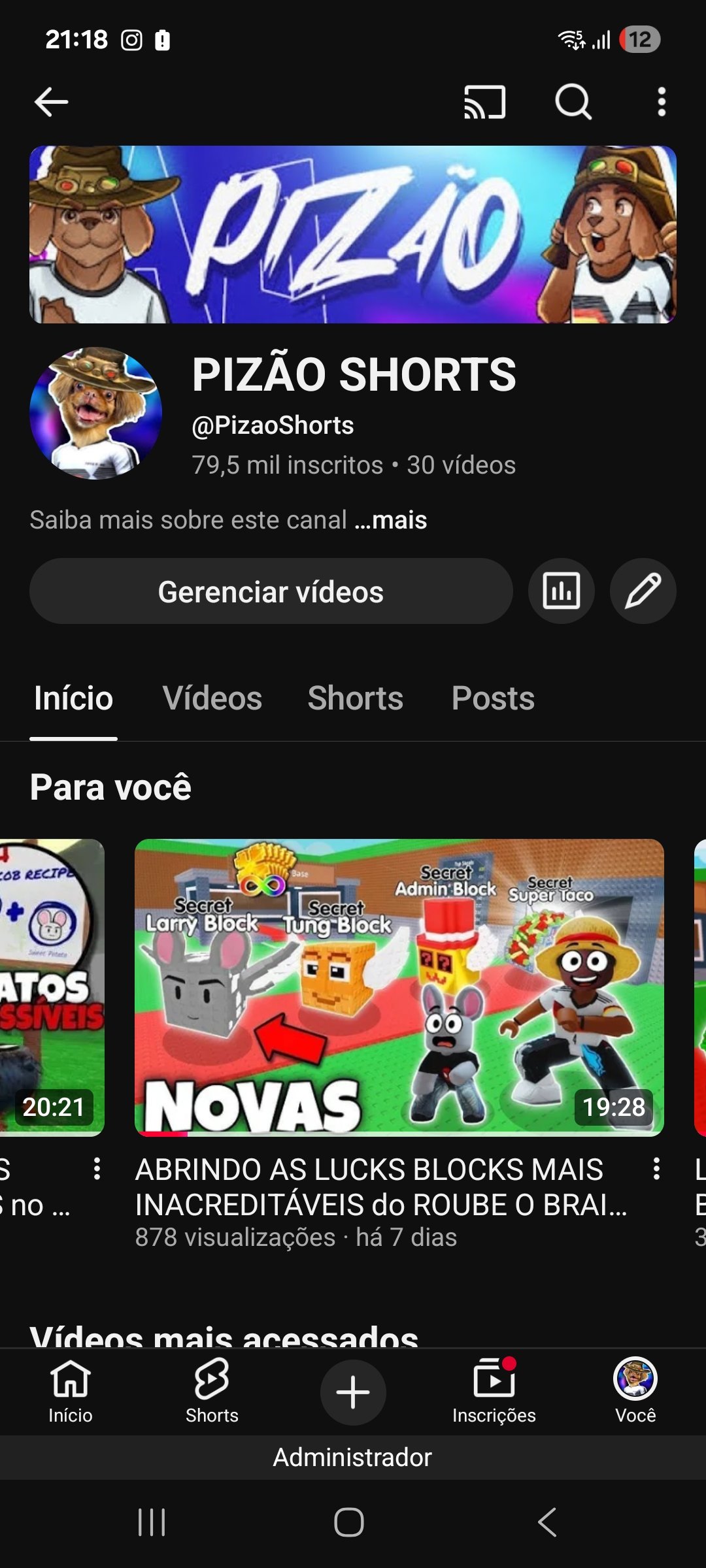The image size is (706, 1568).
Task: Go to Início in bottom navigation
Action: [70, 1391]
